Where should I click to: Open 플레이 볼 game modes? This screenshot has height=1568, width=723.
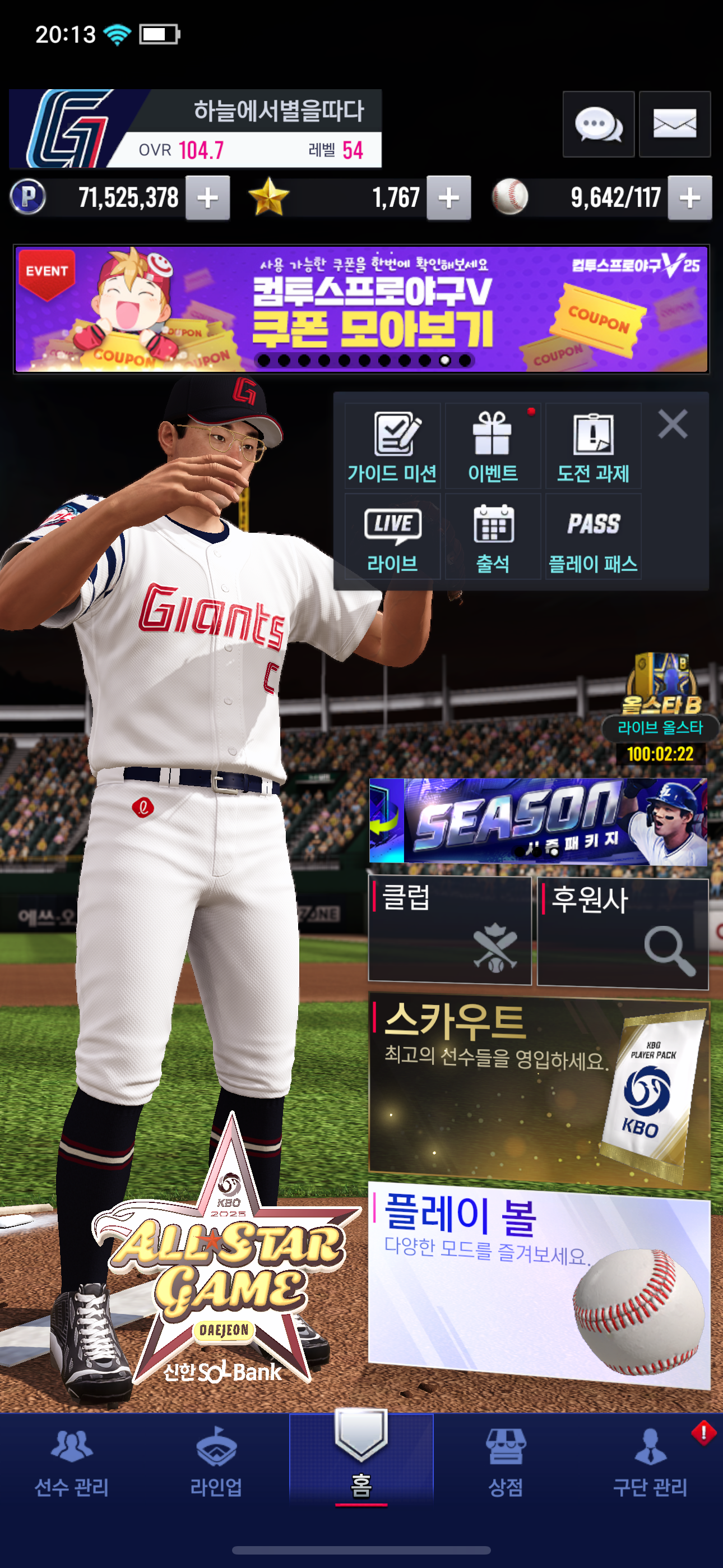click(x=539, y=1284)
